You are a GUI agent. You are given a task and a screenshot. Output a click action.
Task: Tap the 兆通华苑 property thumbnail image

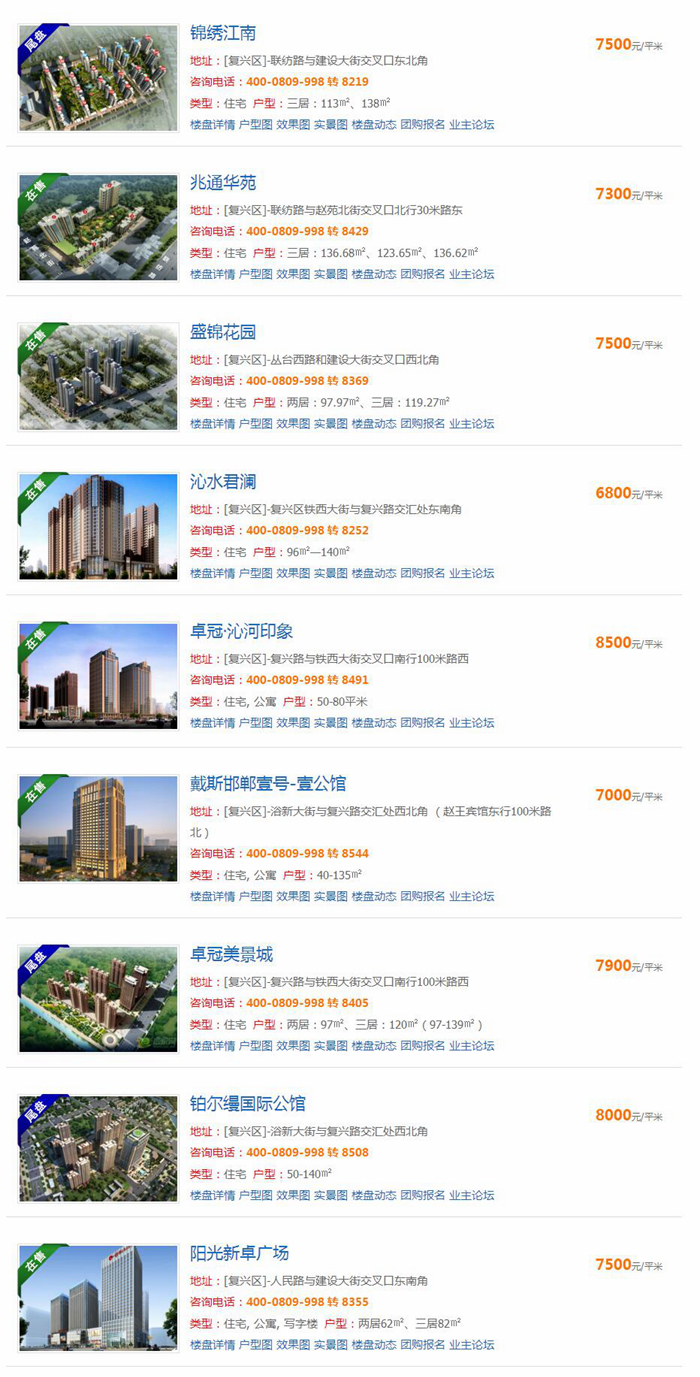click(98, 227)
